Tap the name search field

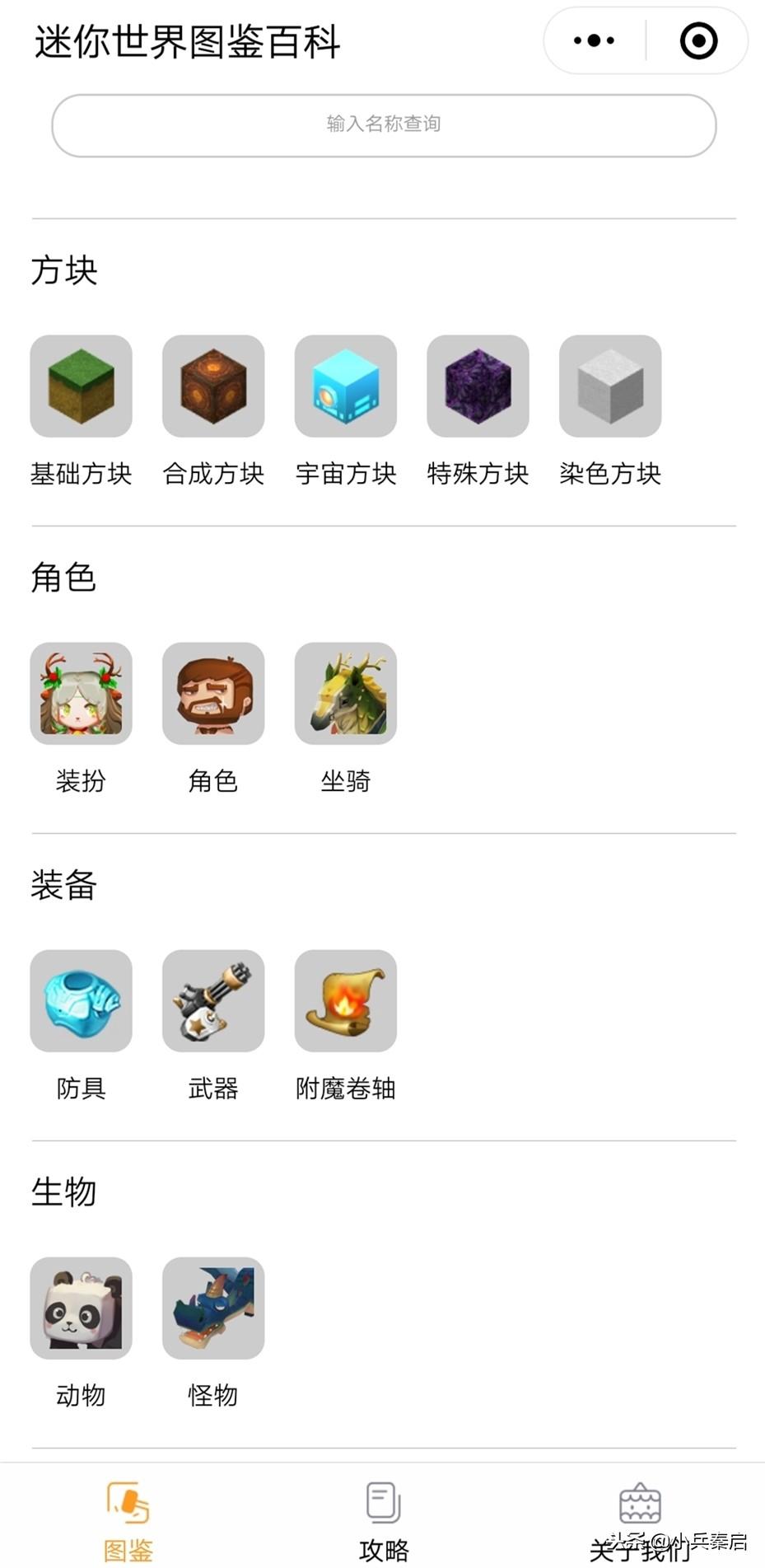point(384,125)
